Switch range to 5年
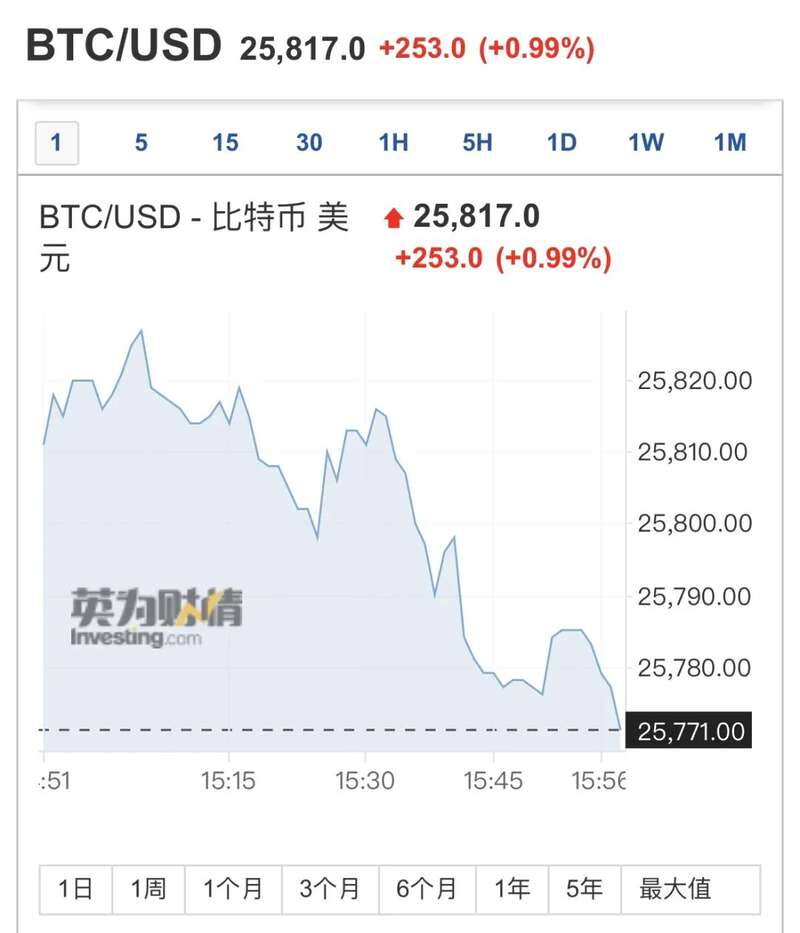The height and width of the screenshot is (933, 800). click(x=584, y=888)
